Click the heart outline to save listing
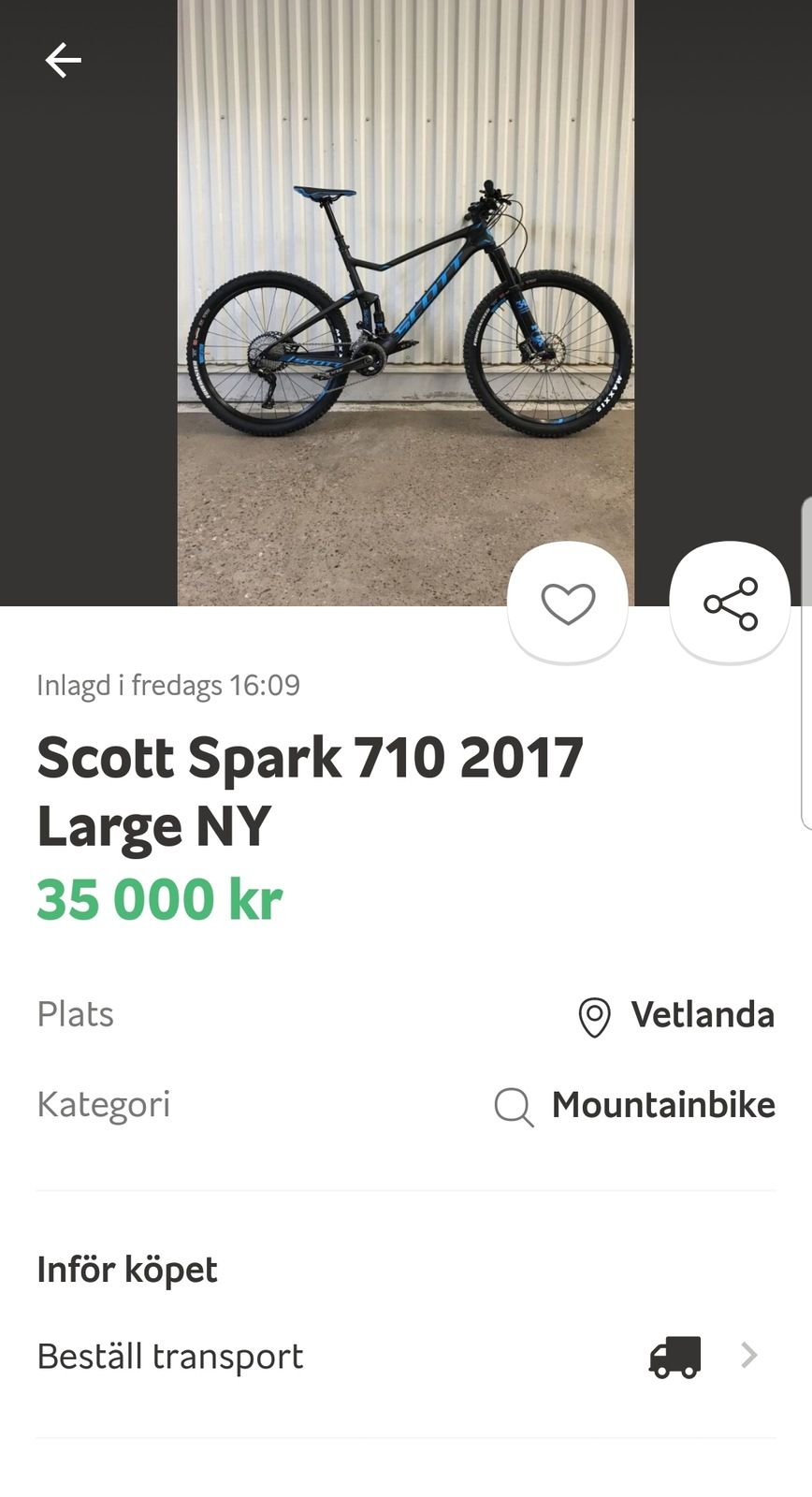 tap(567, 603)
